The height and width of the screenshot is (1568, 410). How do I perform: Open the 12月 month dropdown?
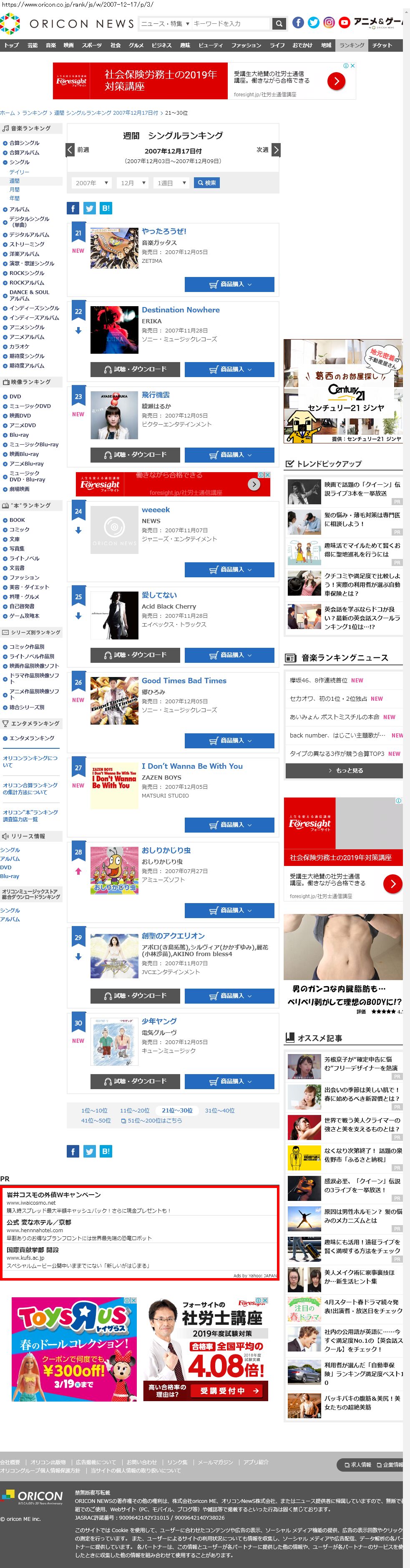(x=133, y=183)
